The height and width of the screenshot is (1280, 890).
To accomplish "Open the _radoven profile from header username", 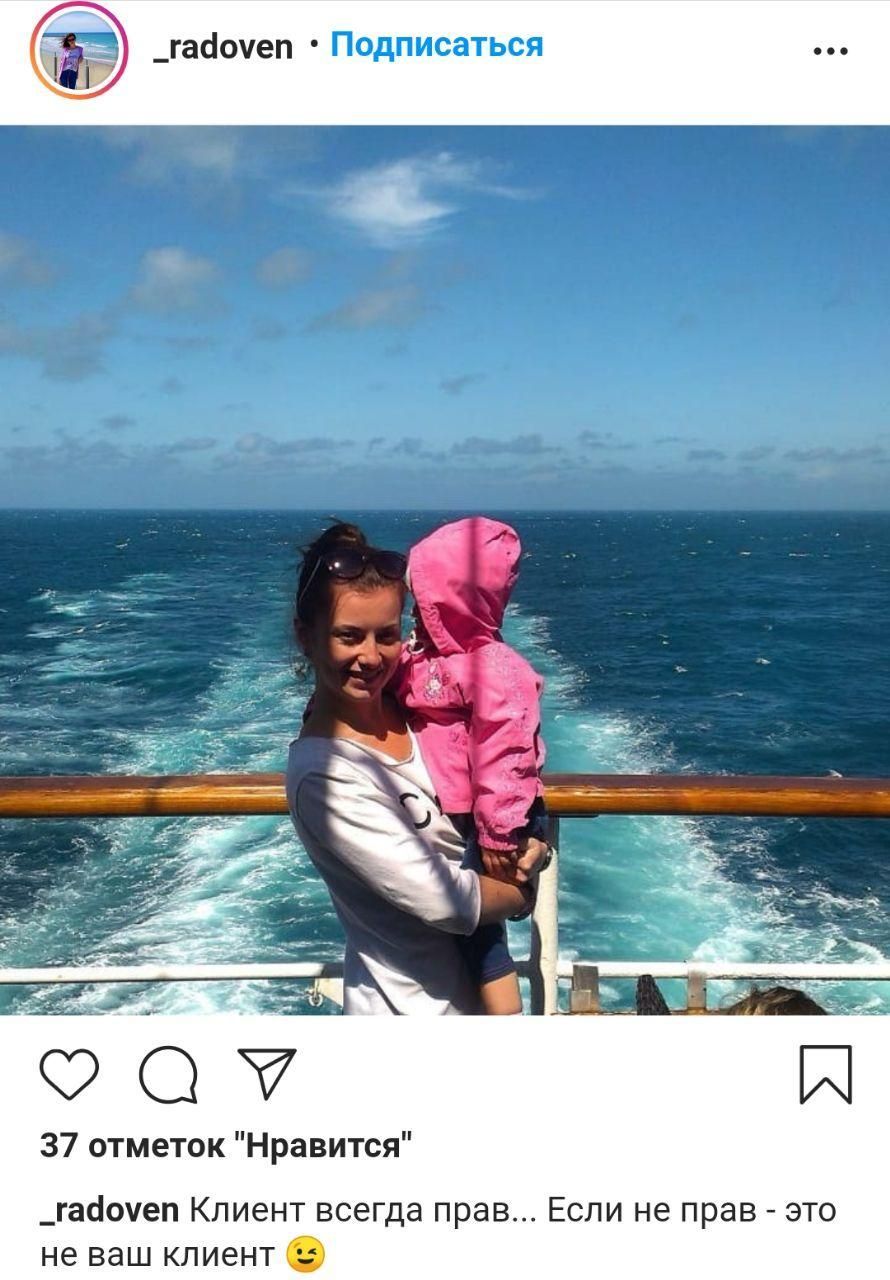I will point(223,47).
